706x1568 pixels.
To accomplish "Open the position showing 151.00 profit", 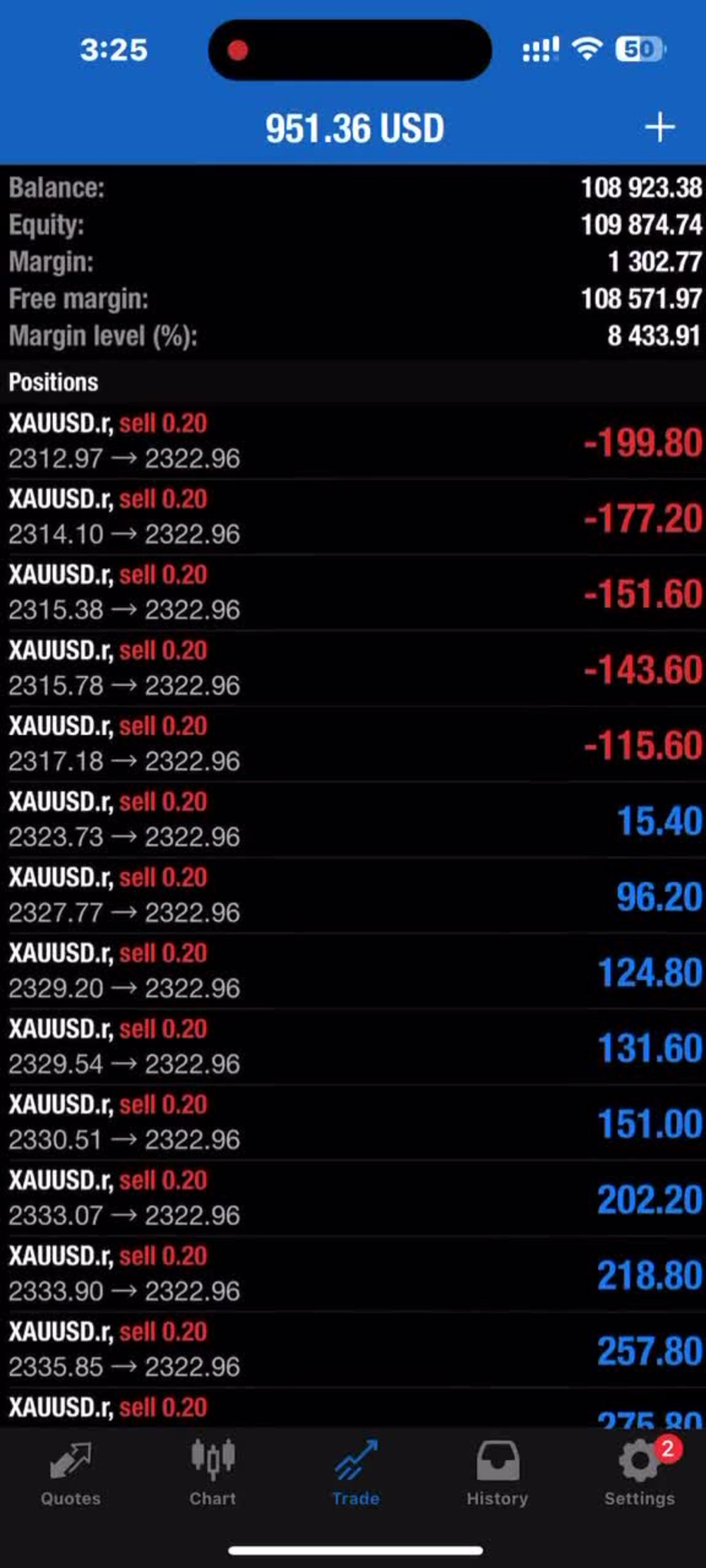I will pyautogui.click(x=353, y=1123).
